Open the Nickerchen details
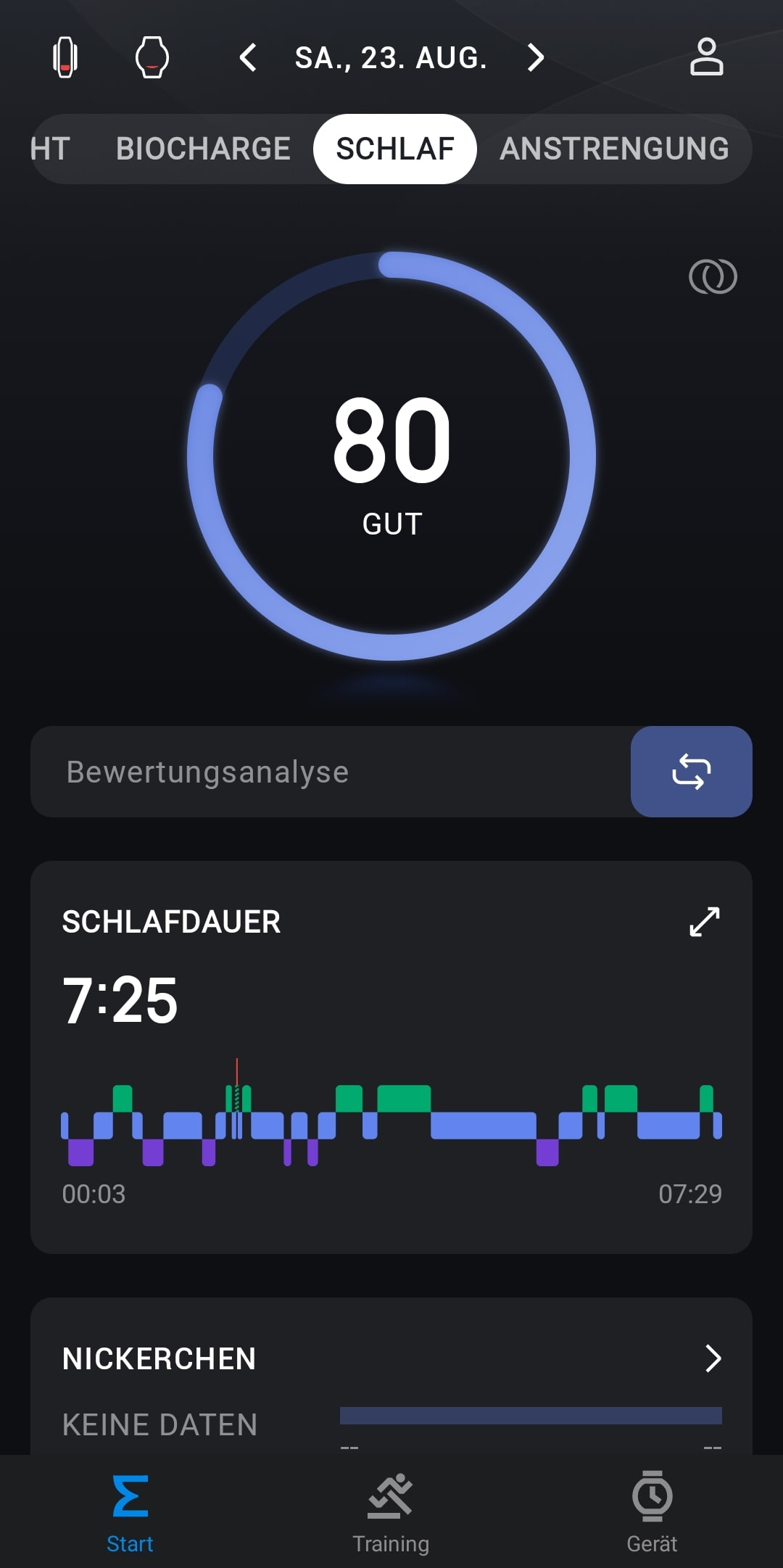Viewport: 783px width, 1568px height. tap(713, 1358)
